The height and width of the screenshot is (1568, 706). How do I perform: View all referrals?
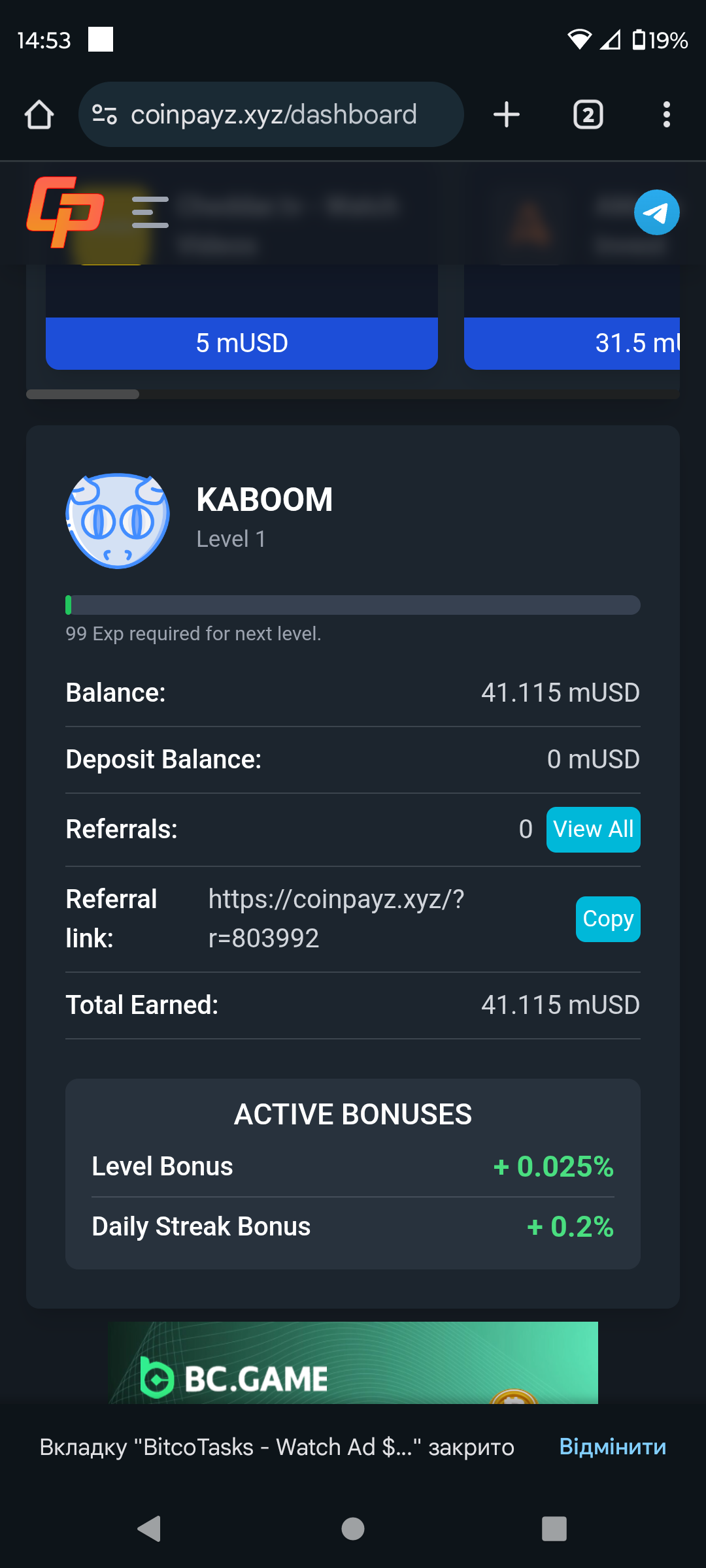pos(593,830)
